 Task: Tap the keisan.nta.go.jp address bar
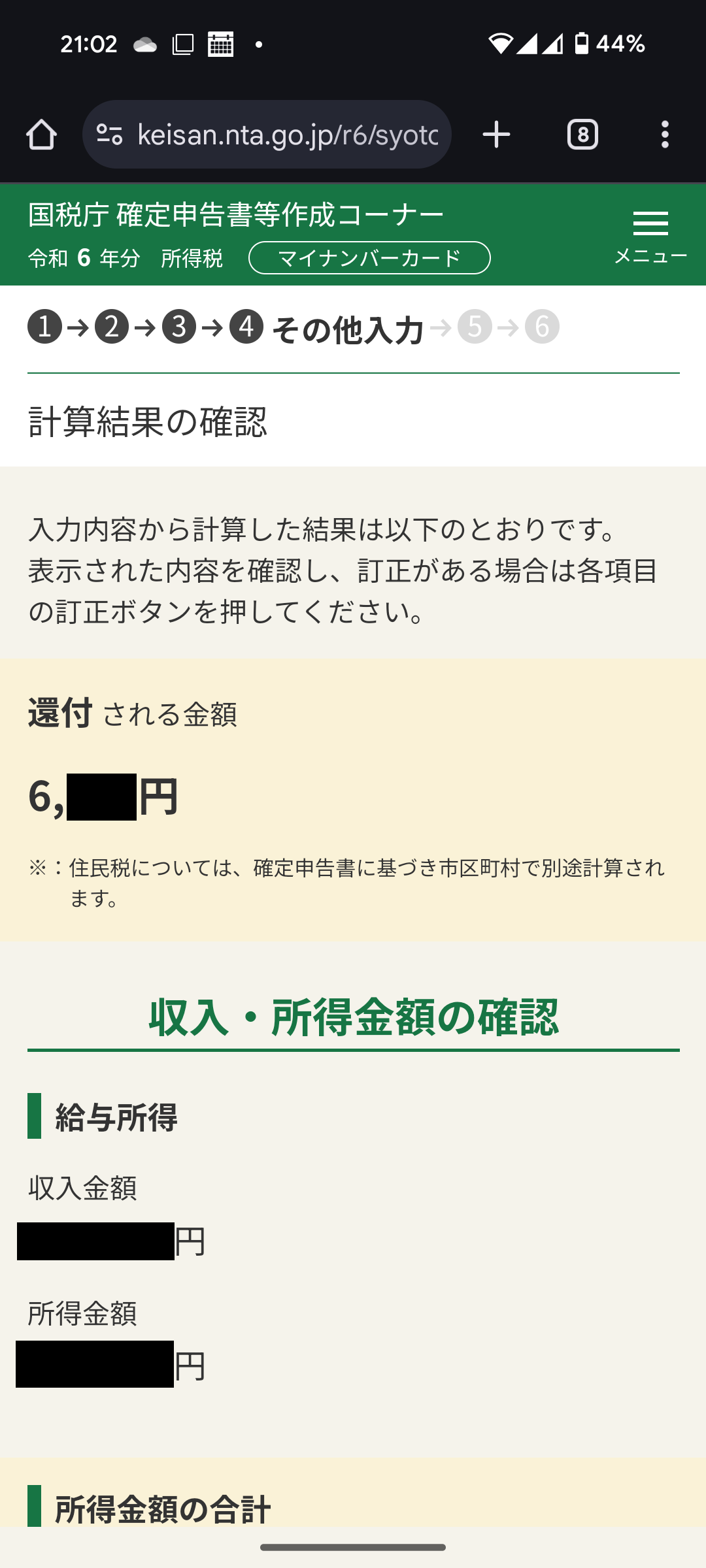pos(267,135)
